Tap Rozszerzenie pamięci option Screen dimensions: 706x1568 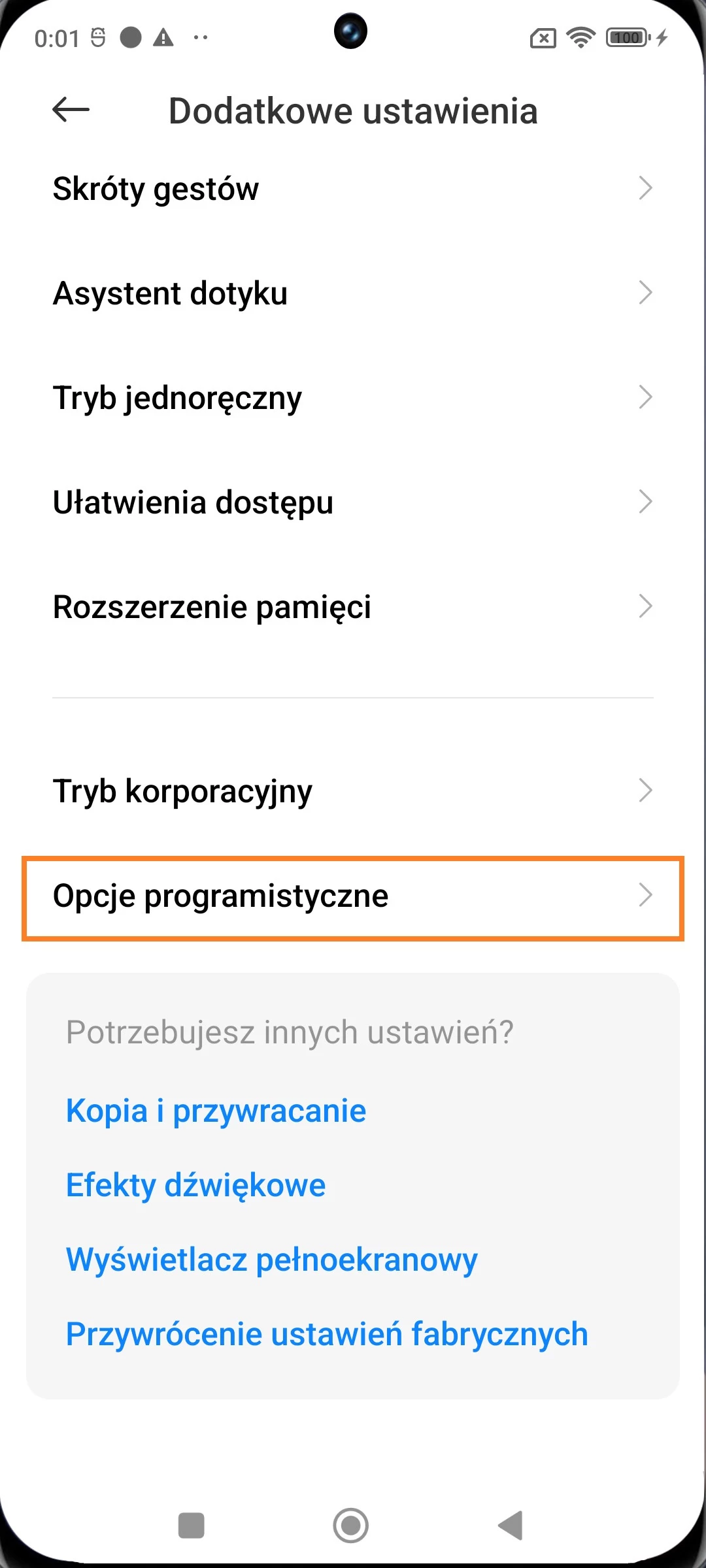click(x=353, y=607)
